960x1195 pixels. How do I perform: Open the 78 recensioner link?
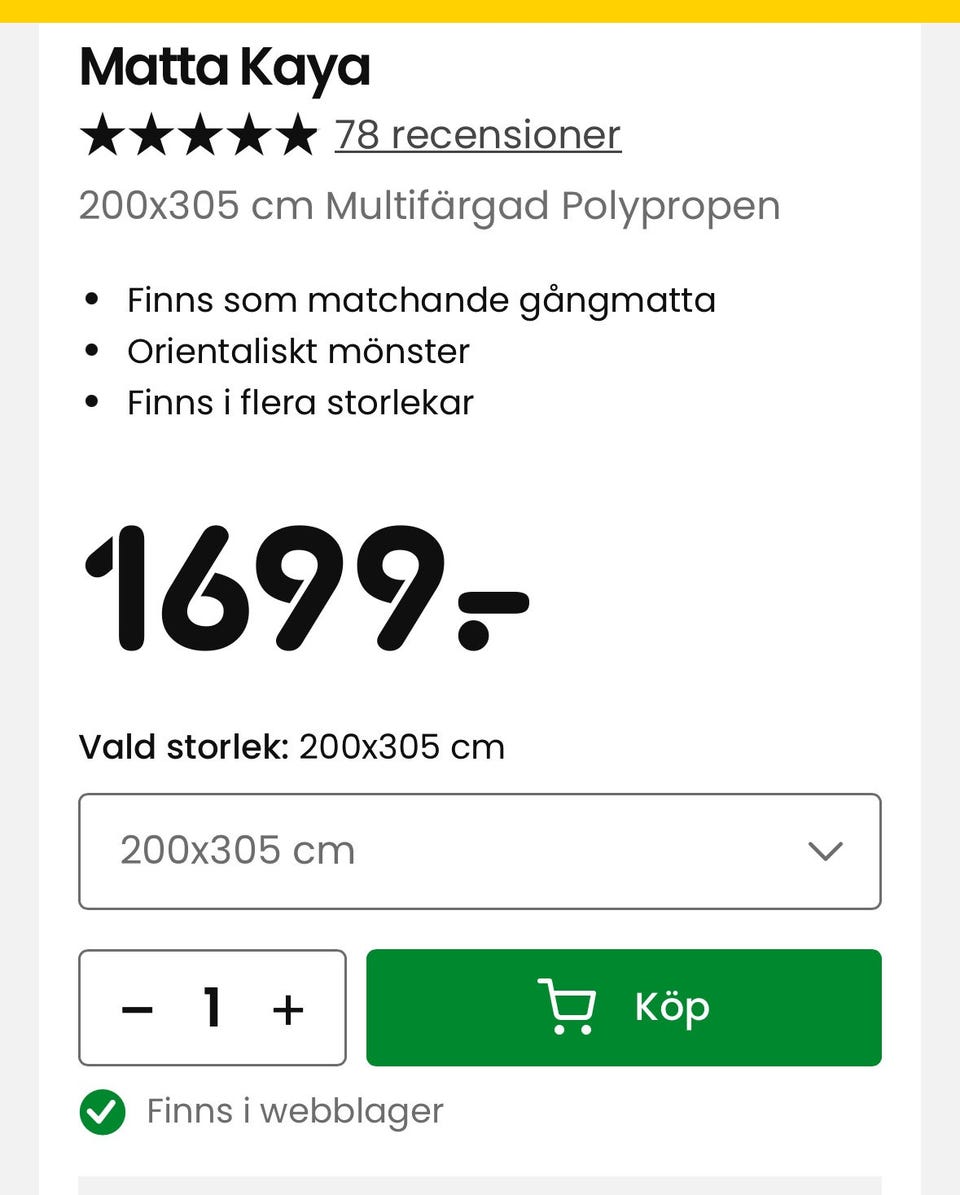click(477, 133)
